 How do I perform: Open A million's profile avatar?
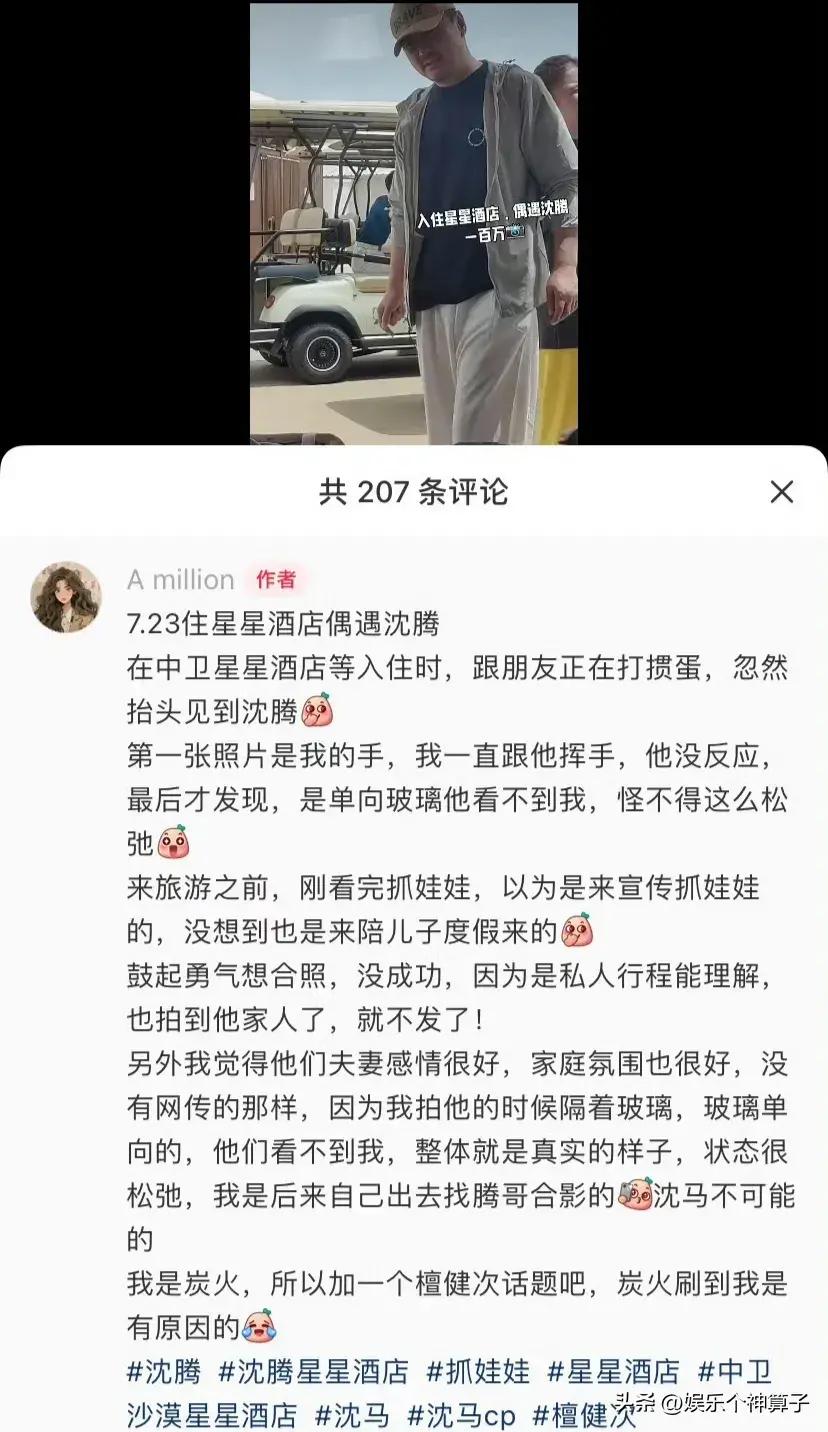coord(66,597)
